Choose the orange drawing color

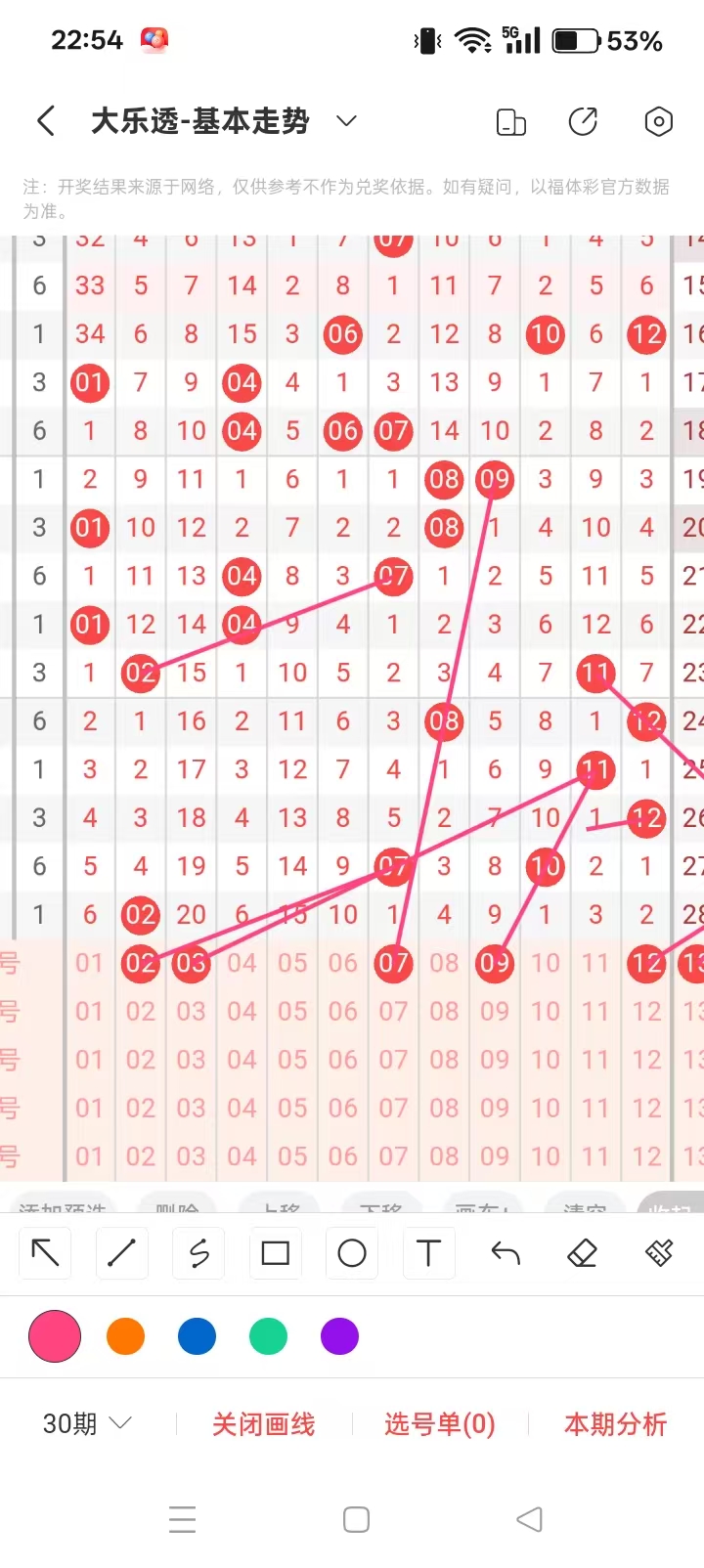(125, 1336)
